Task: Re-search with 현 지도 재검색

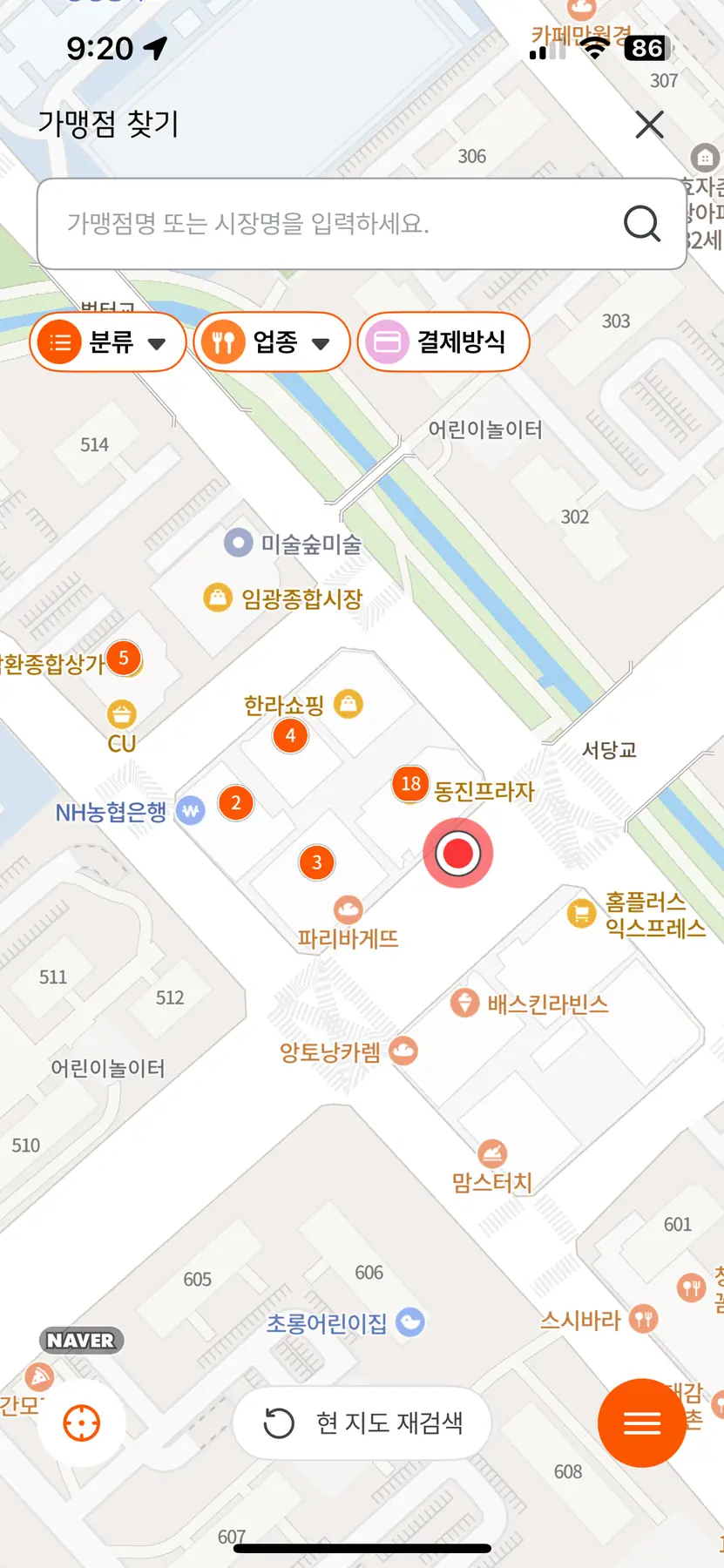Action: (362, 1423)
